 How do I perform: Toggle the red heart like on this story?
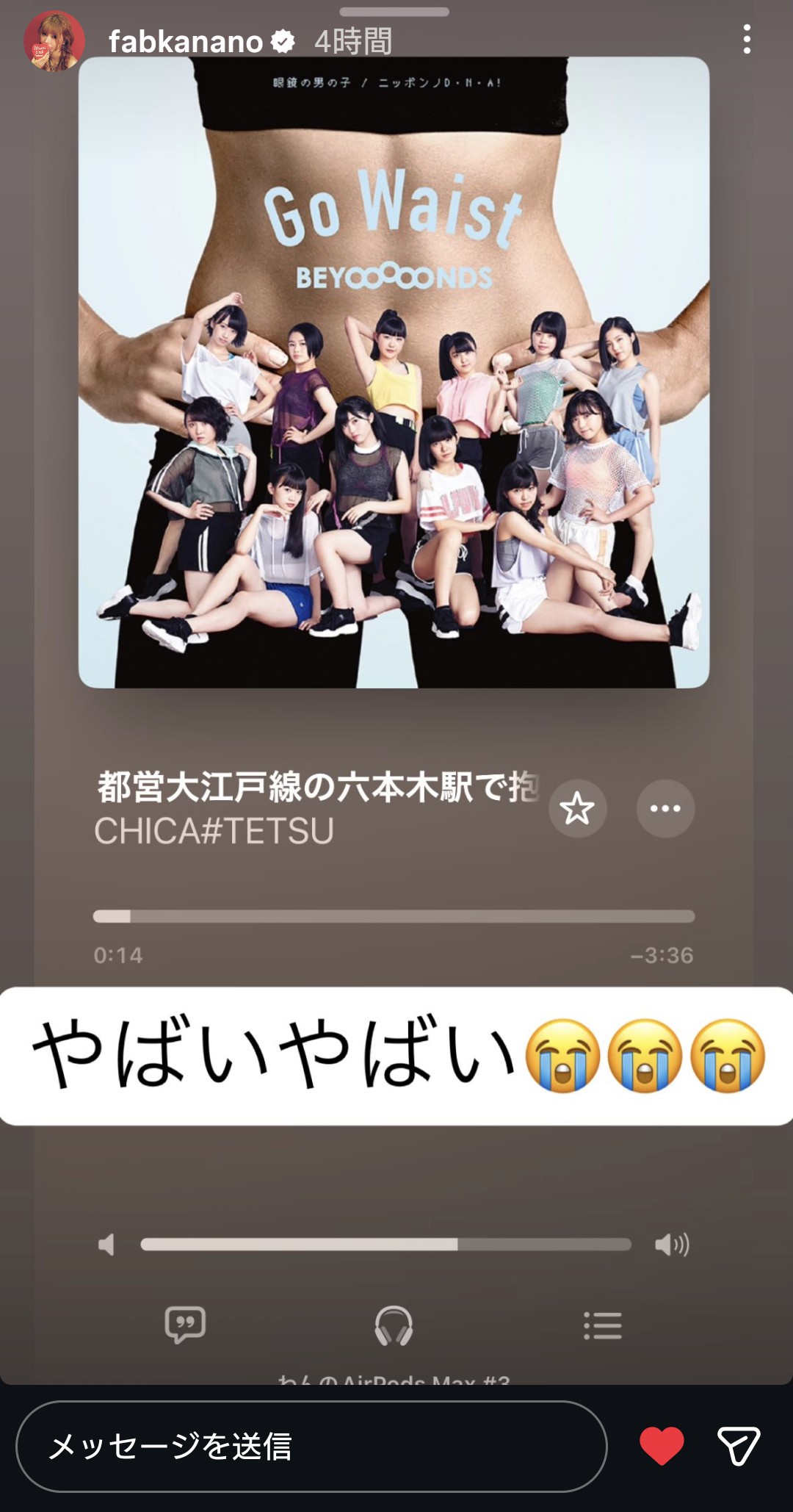(x=662, y=1445)
